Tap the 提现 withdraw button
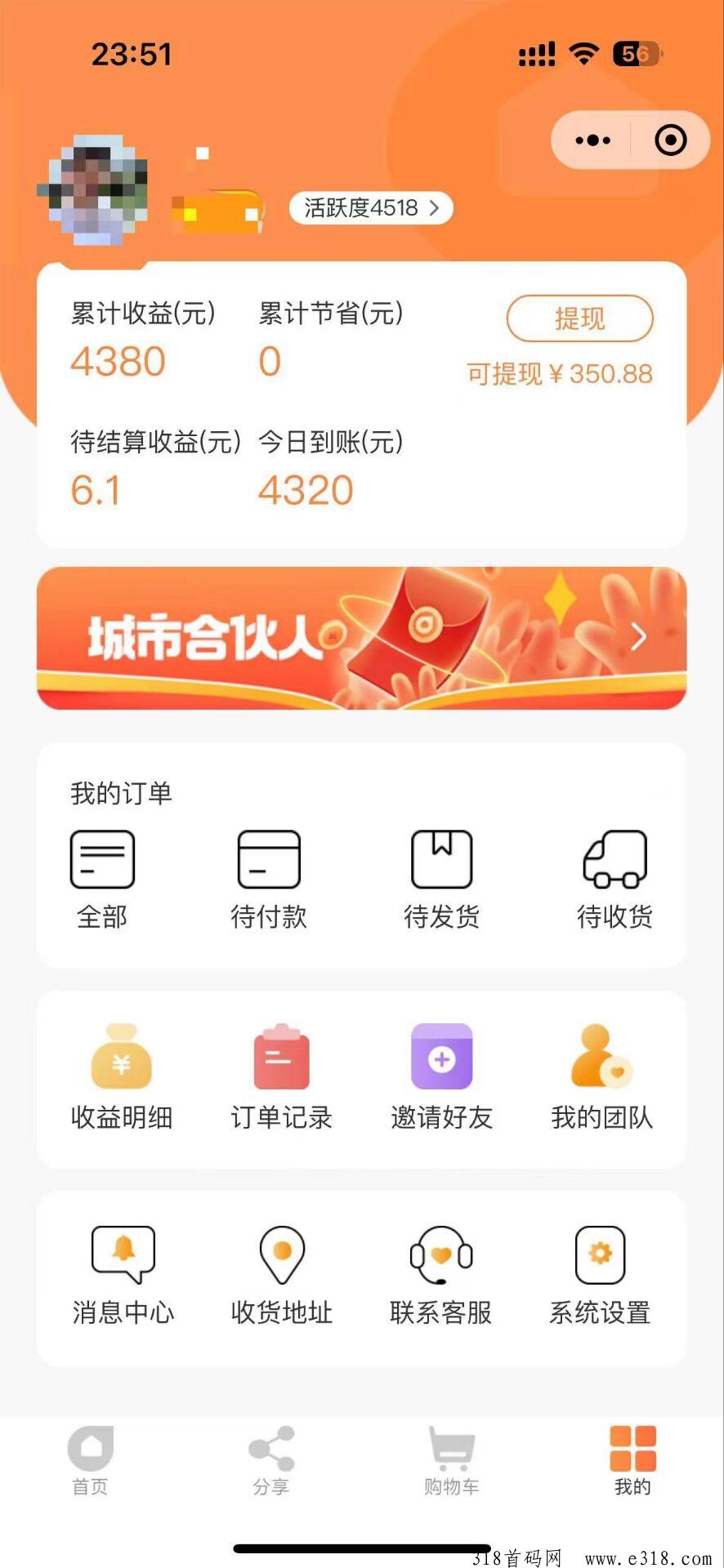The height and width of the screenshot is (1568, 724). tap(579, 318)
